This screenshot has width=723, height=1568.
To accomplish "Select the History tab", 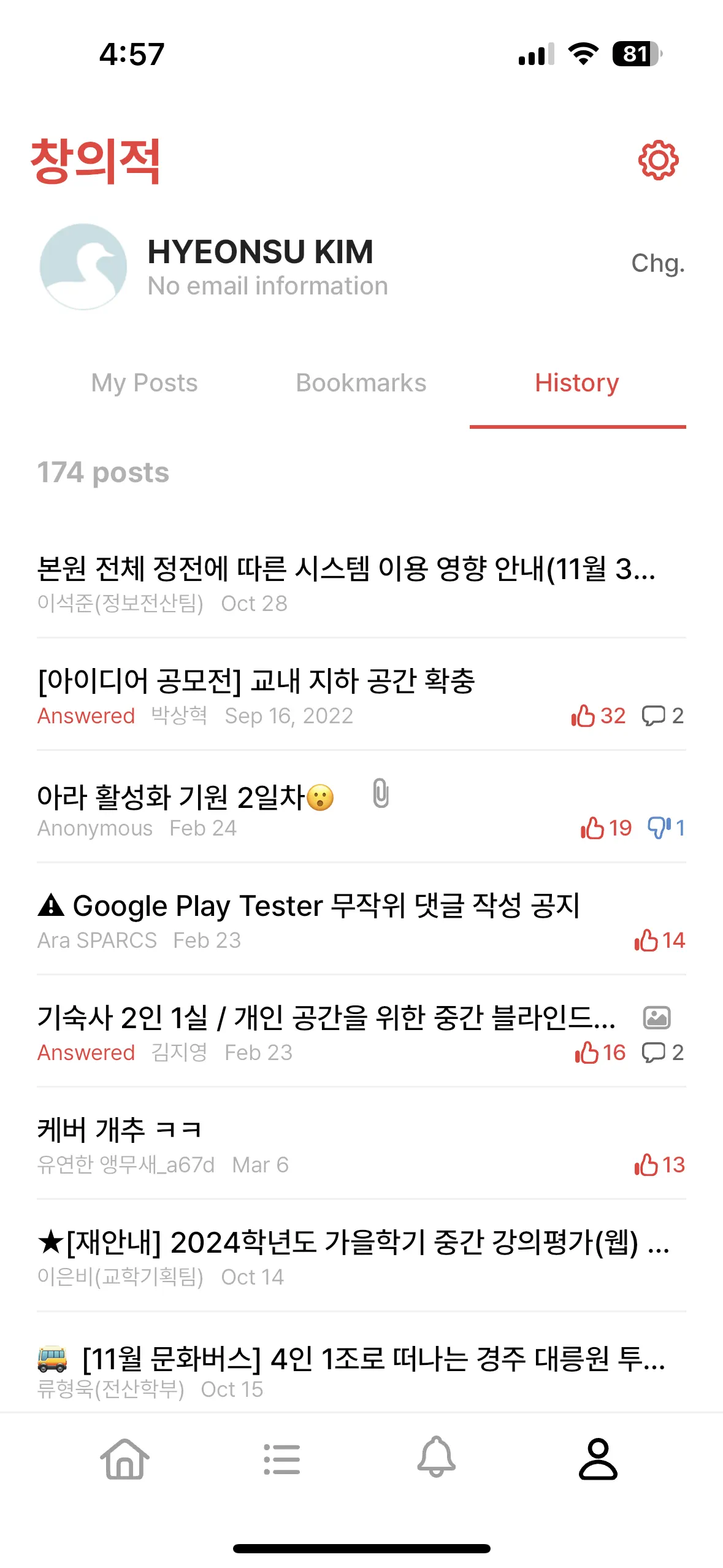I will coord(577,383).
